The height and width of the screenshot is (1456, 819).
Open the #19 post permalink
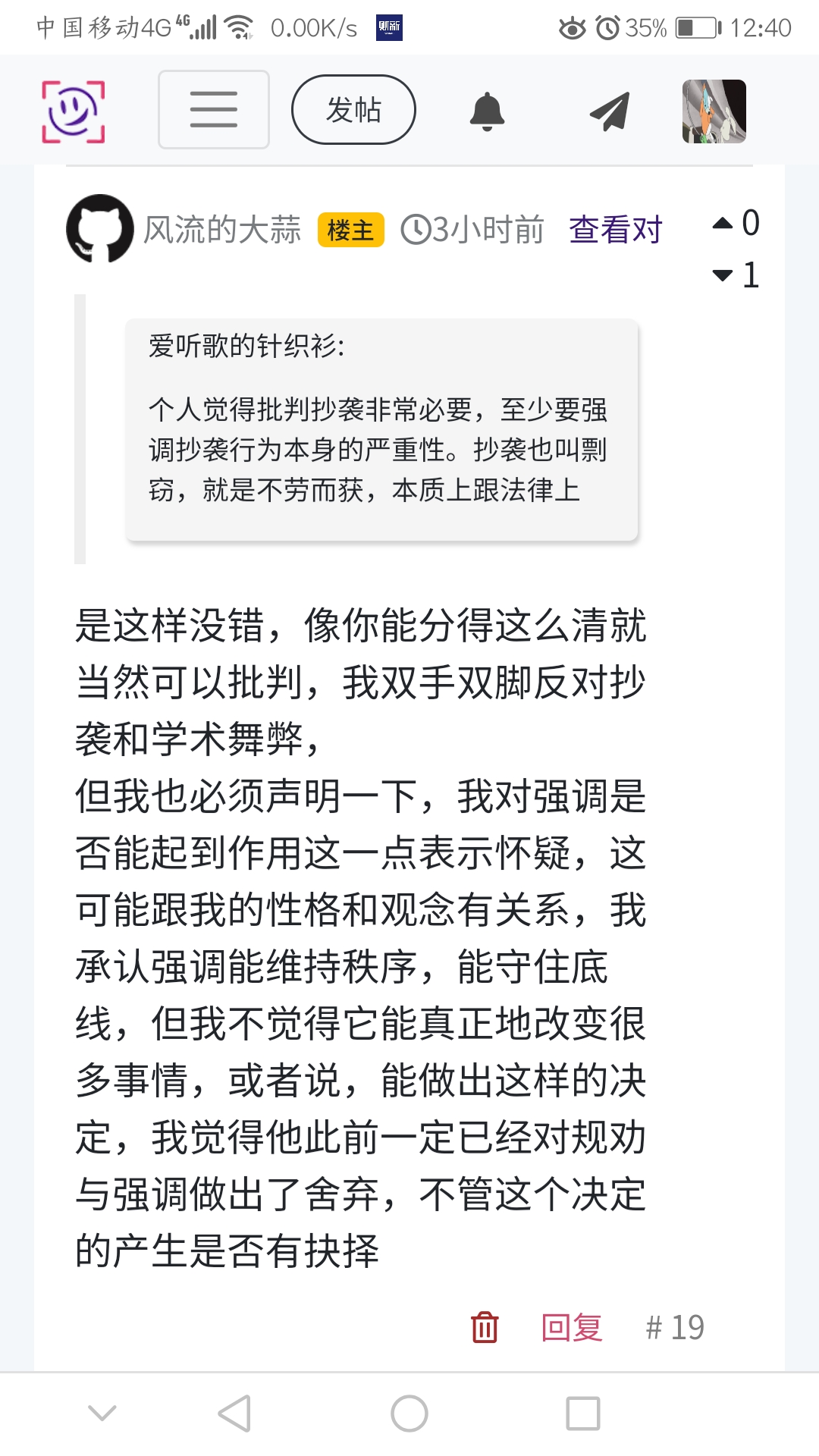coord(674,1327)
